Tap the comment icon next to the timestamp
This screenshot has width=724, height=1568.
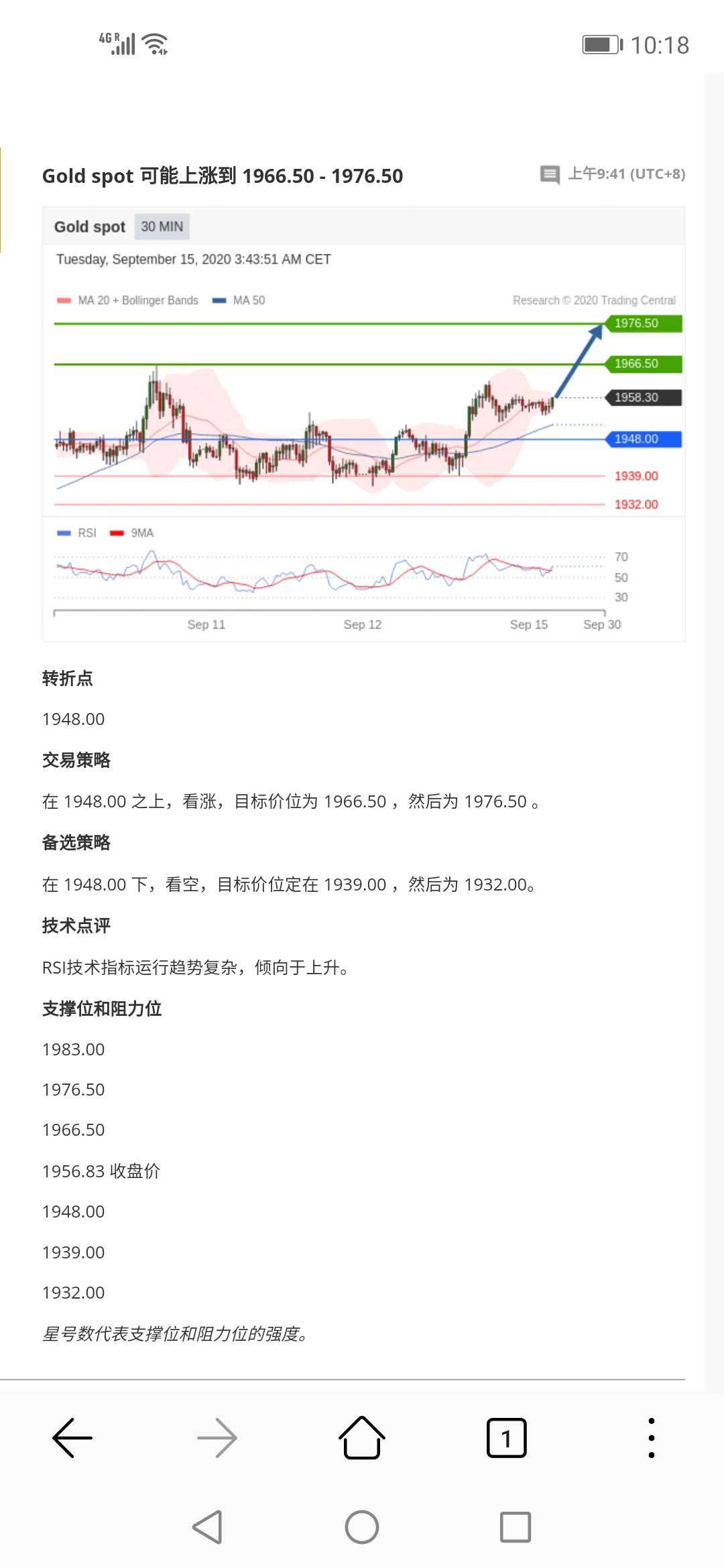point(550,175)
